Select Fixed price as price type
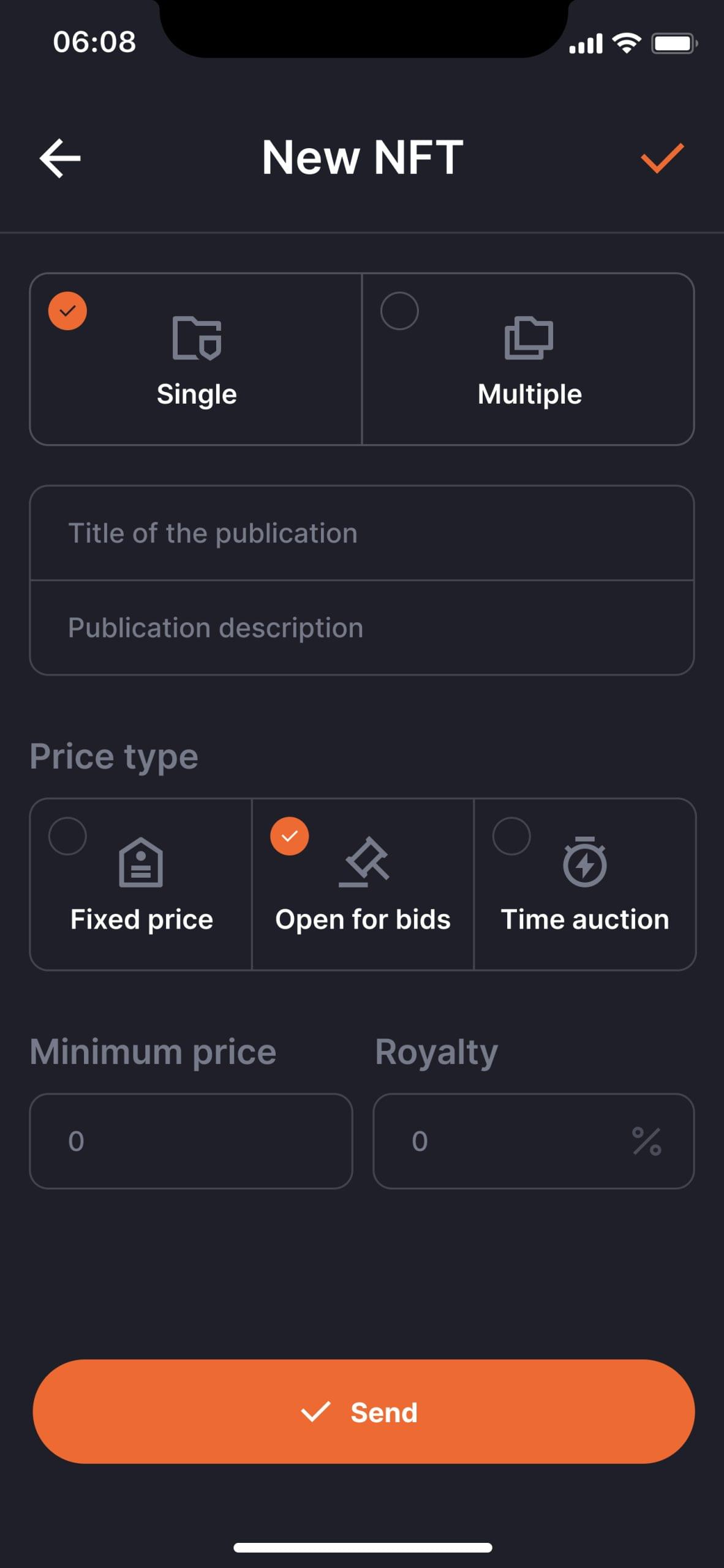 tap(141, 884)
